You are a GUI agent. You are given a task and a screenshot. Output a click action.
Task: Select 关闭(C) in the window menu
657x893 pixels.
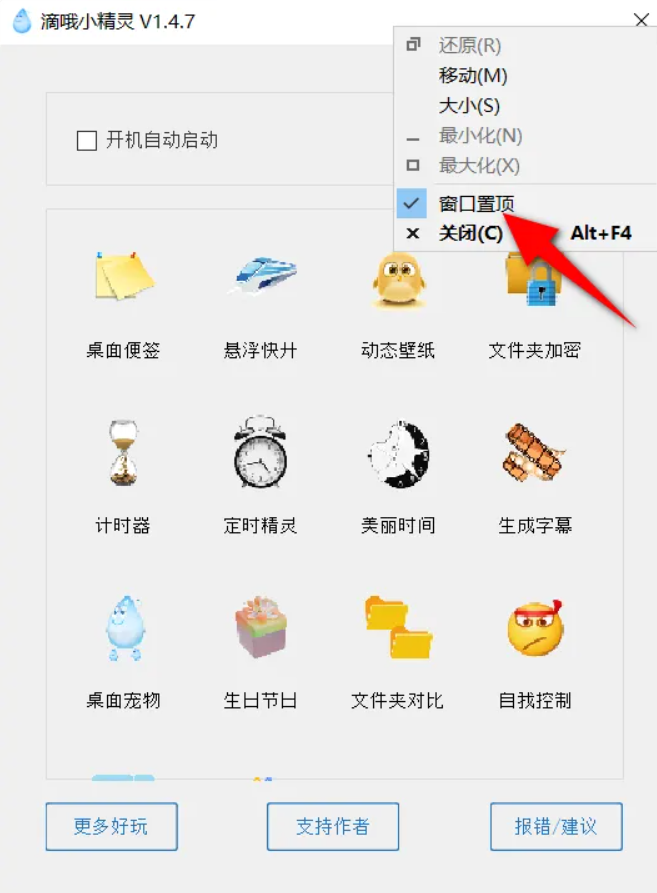tap(471, 234)
